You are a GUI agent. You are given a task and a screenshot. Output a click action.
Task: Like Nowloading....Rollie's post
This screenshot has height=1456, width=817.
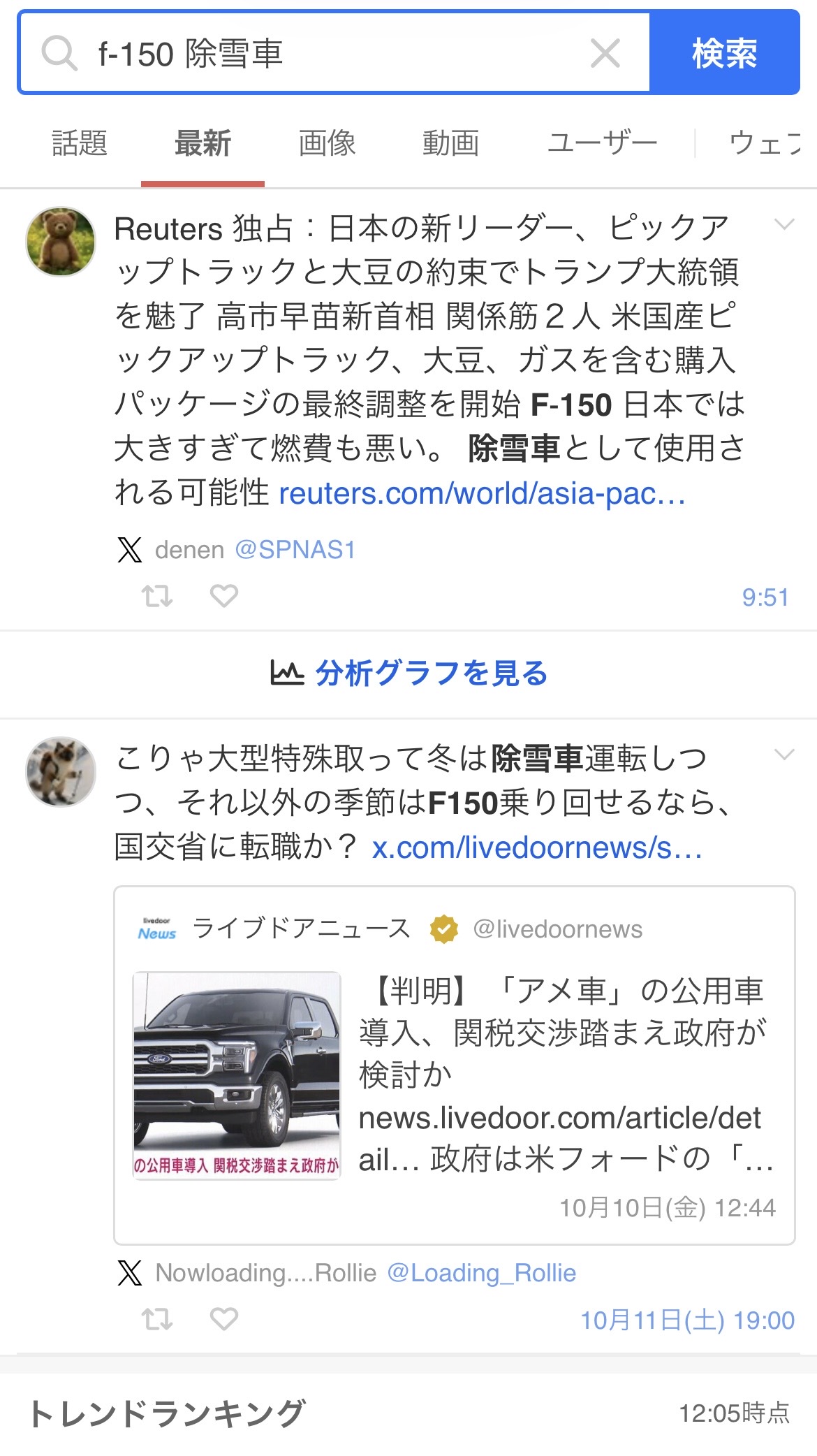[224, 1320]
